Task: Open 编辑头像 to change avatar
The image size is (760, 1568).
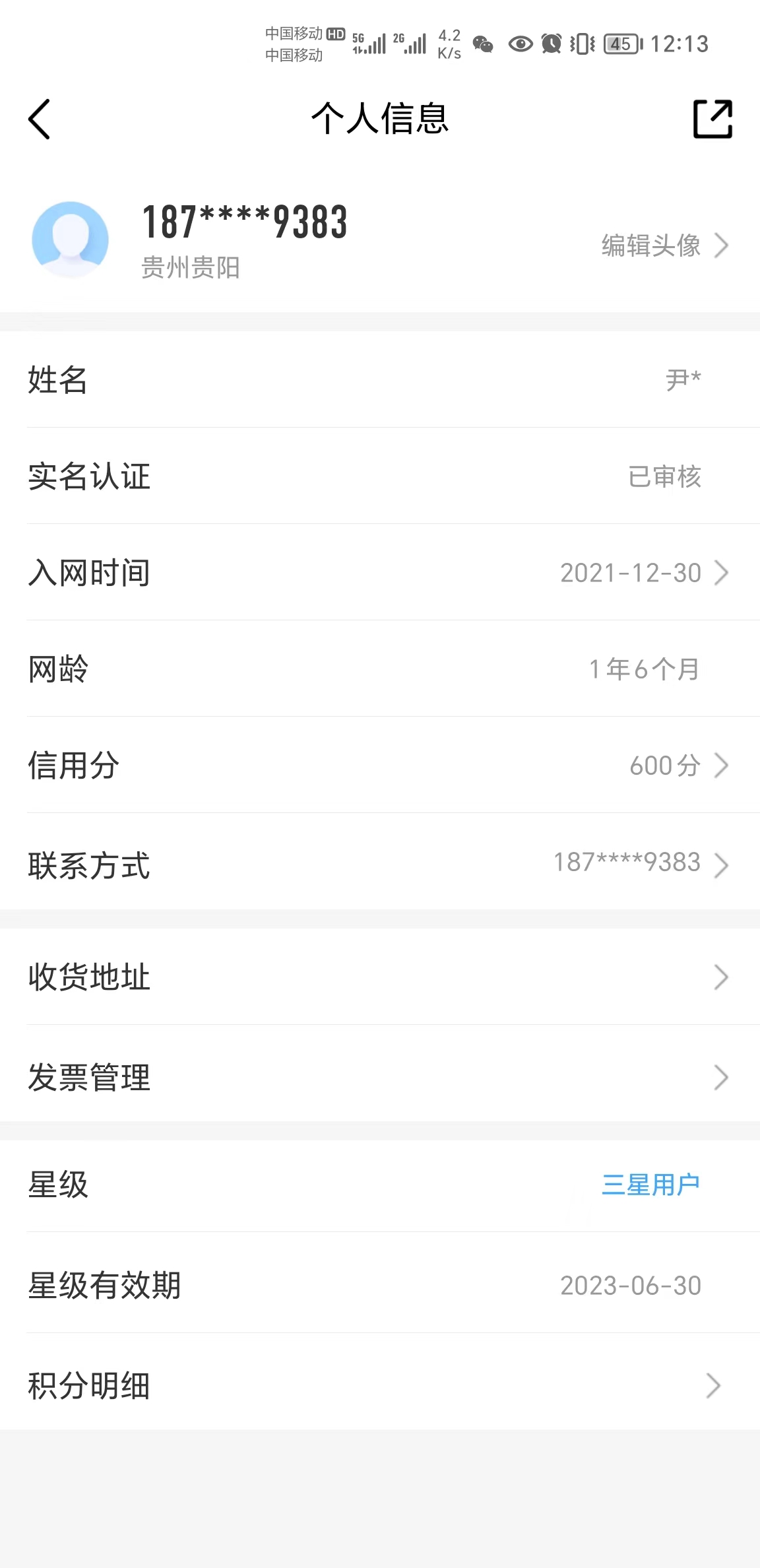Action: pos(664,245)
